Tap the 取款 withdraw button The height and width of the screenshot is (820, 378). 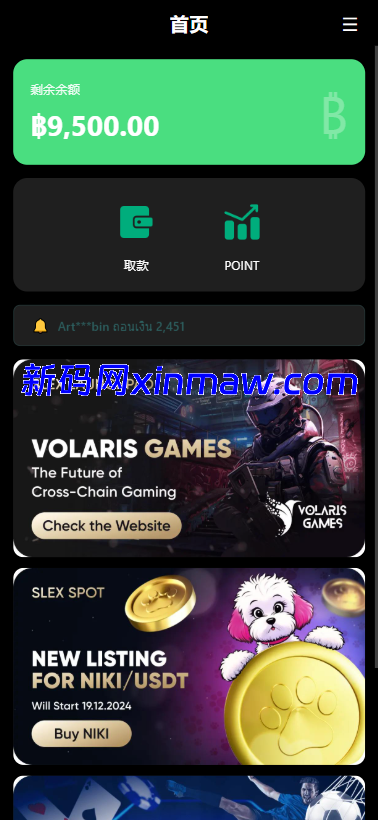(x=136, y=238)
